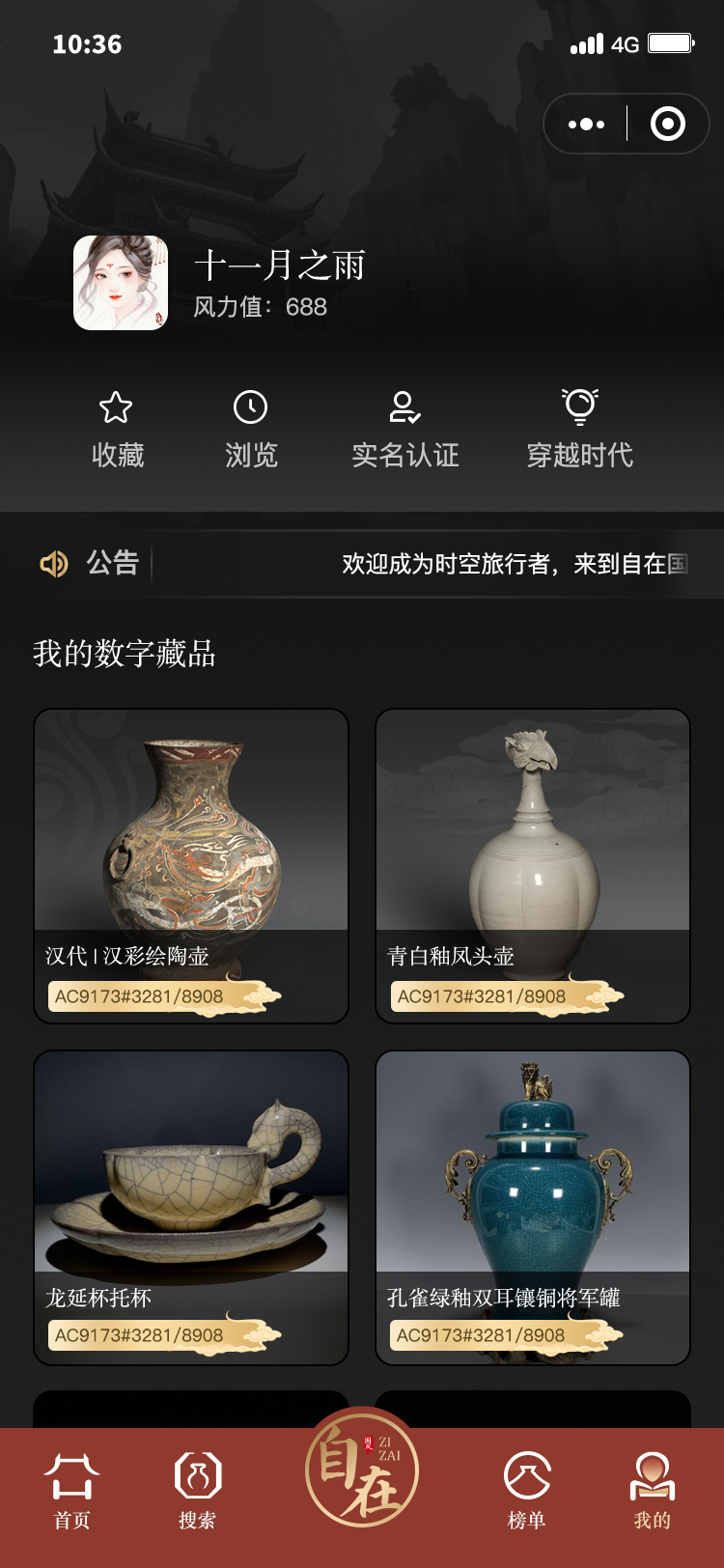
Task: Switch to the 我的 profile tab
Action: point(652,1492)
